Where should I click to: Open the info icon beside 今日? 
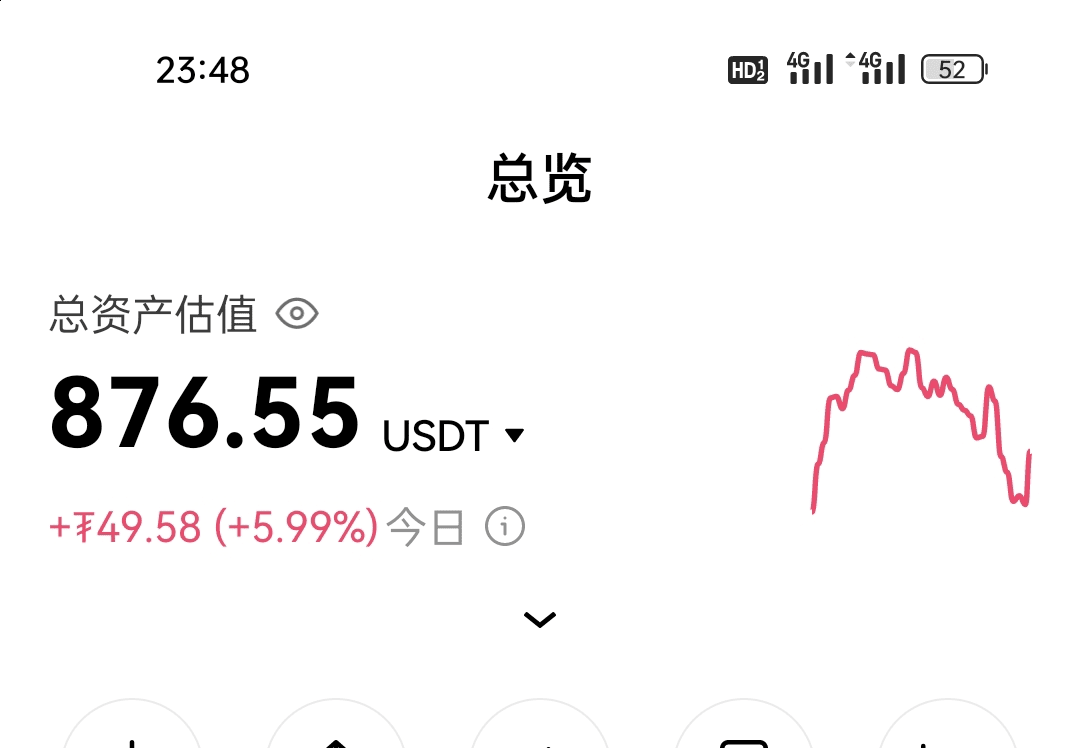click(505, 526)
